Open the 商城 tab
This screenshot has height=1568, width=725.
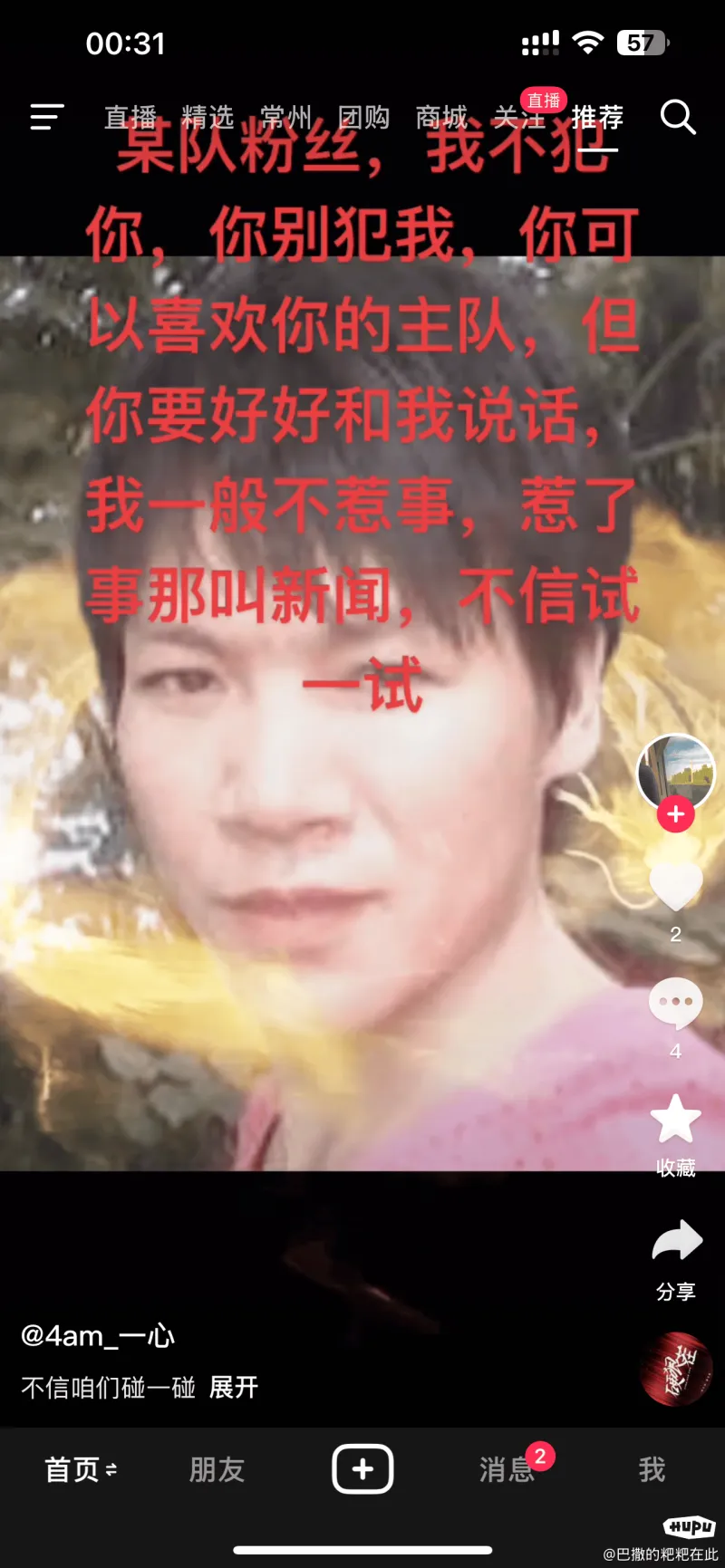pos(441,118)
